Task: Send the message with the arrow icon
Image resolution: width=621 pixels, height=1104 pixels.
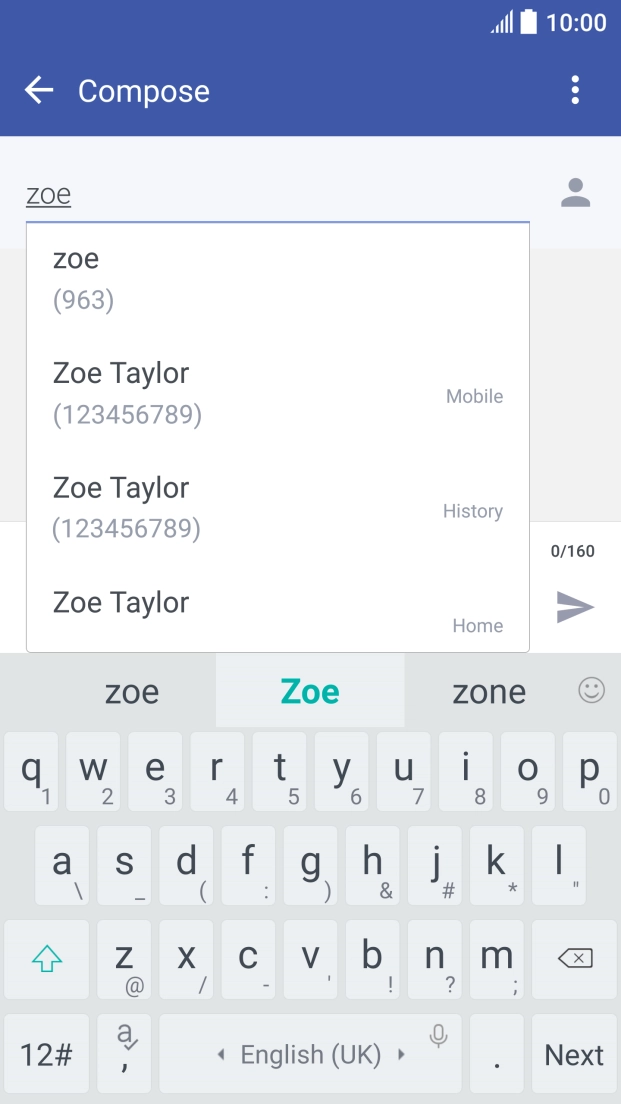Action: 575,606
